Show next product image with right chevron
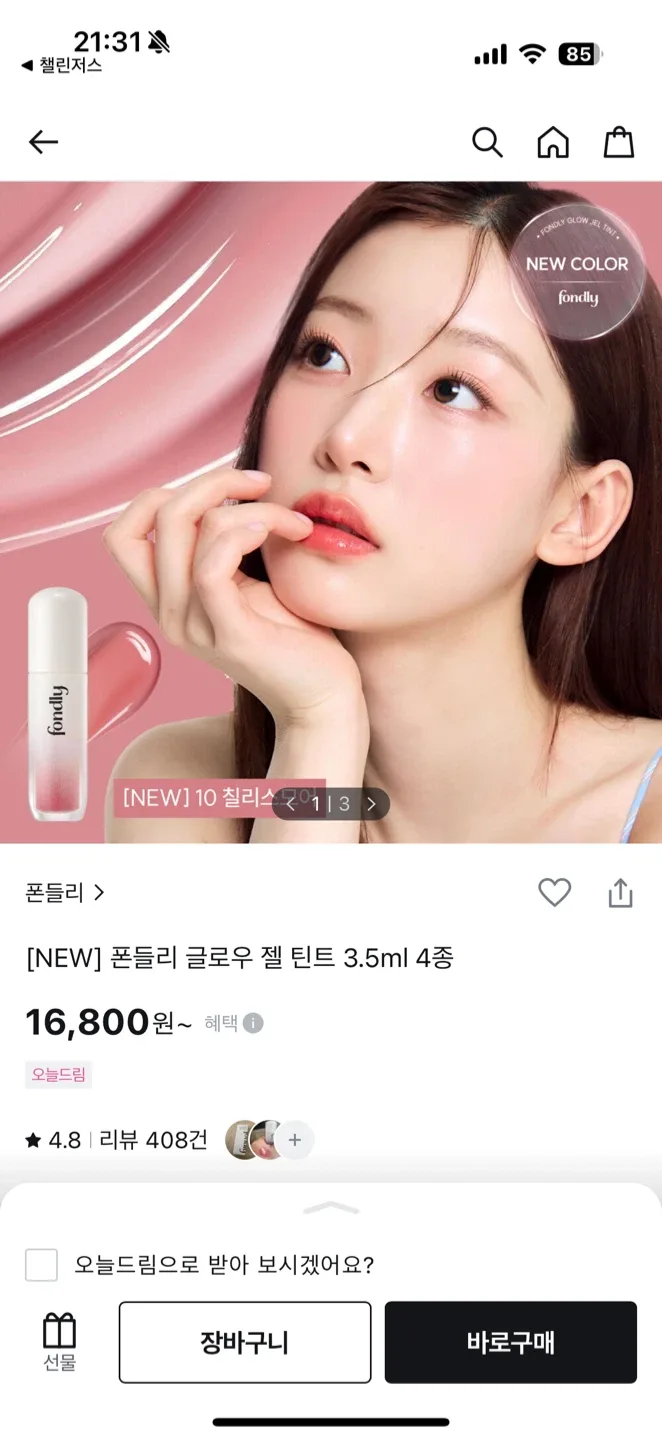The width and height of the screenshot is (662, 1440). [371, 803]
